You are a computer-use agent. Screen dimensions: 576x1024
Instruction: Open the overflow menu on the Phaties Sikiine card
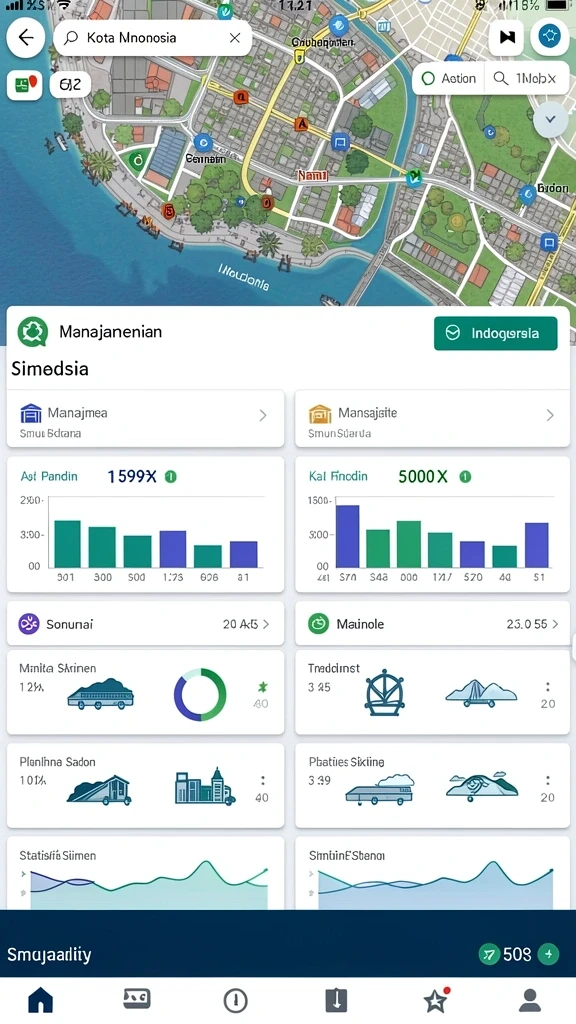click(x=548, y=780)
